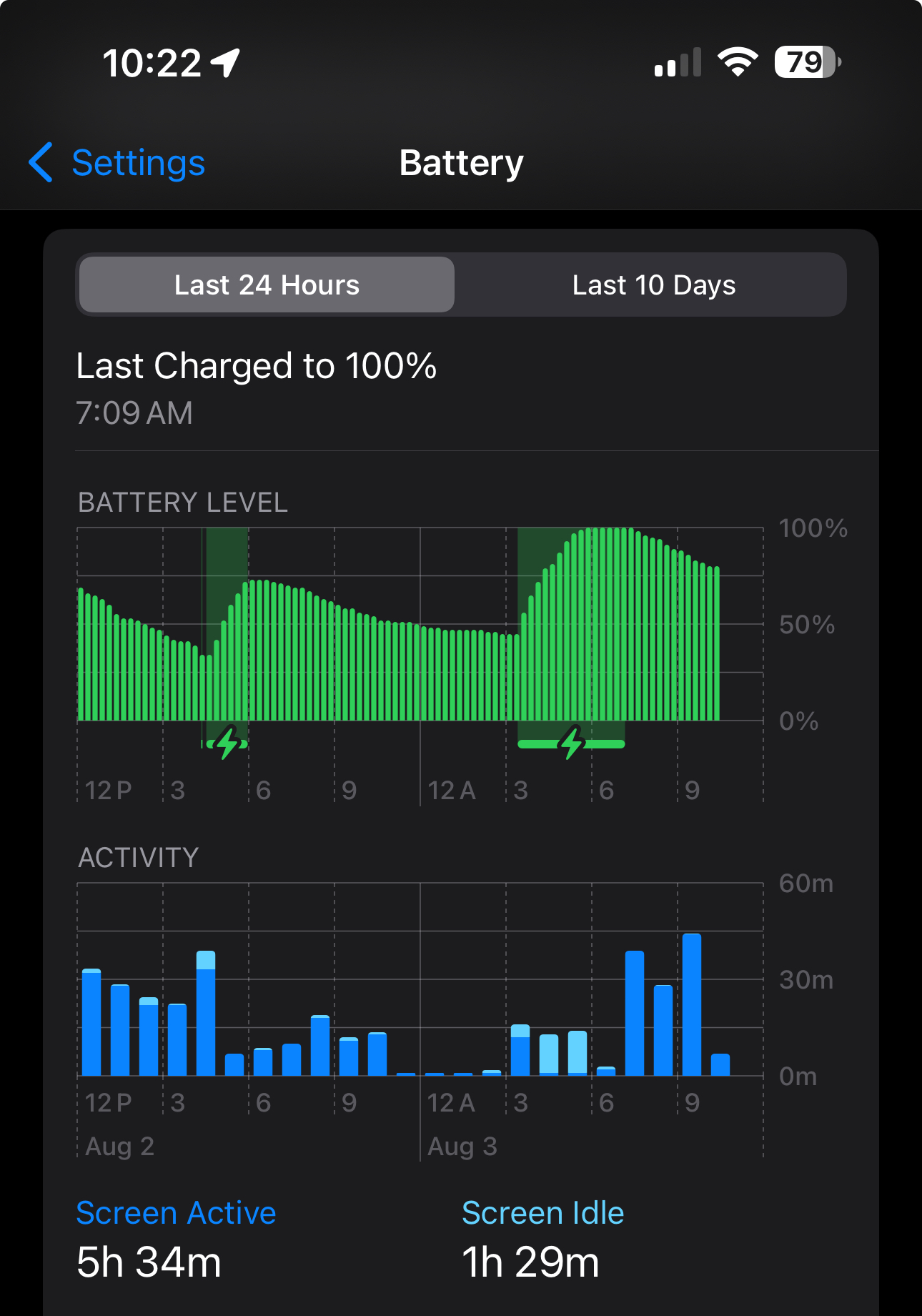Select the Last 24 Hours segment
Viewport: 922px width, 1316px height.
(x=267, y=285)
